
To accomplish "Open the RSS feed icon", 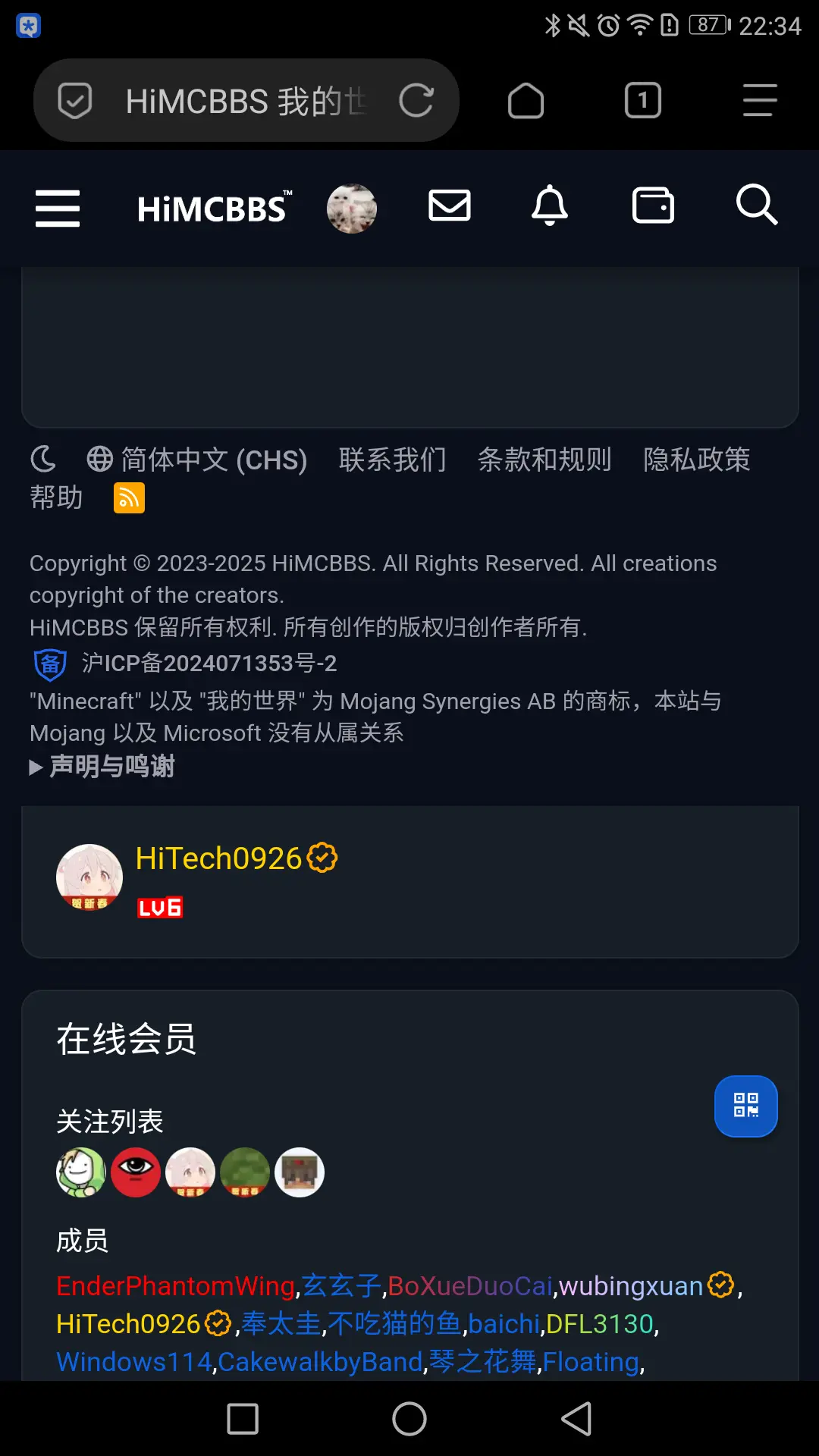I will coord(130,497).
